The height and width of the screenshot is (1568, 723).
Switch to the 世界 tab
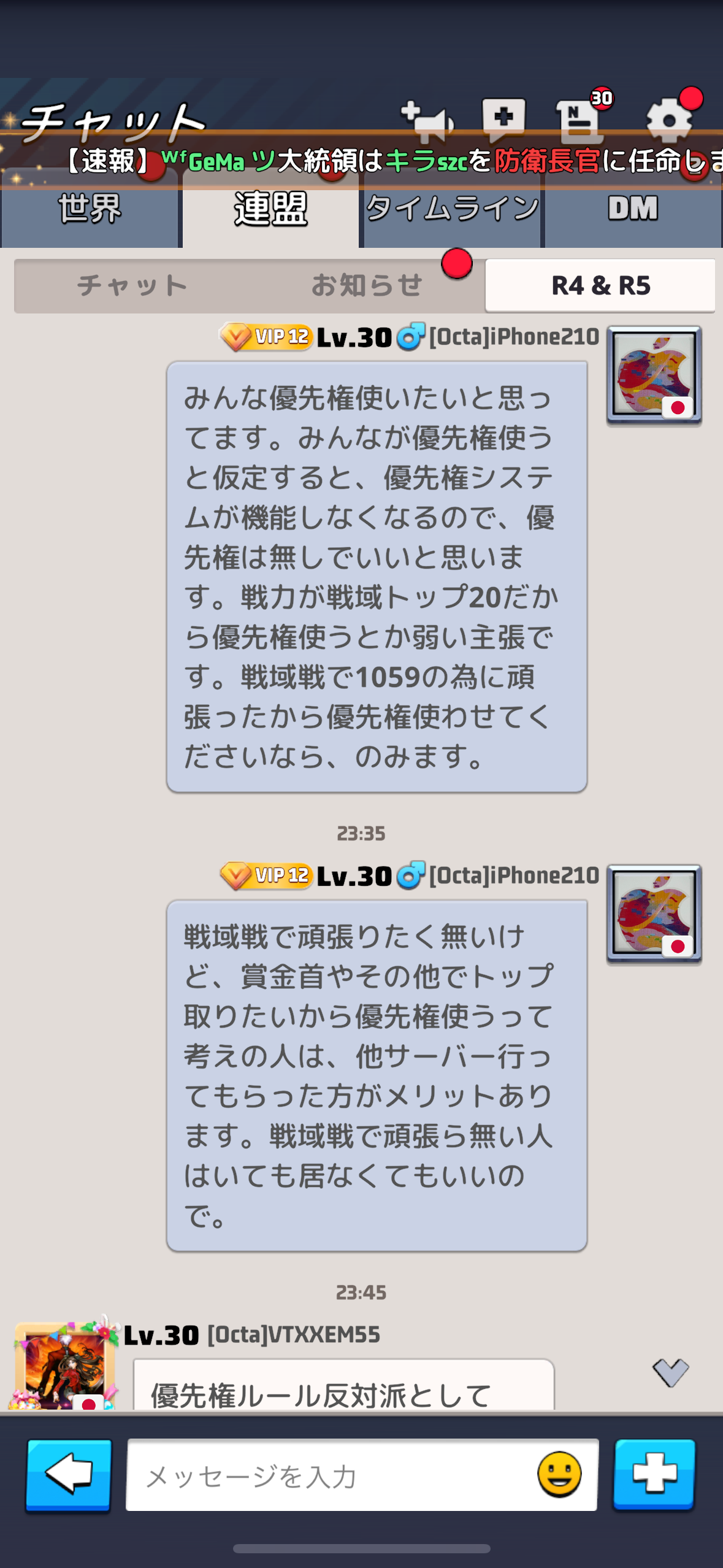[90, 210]
